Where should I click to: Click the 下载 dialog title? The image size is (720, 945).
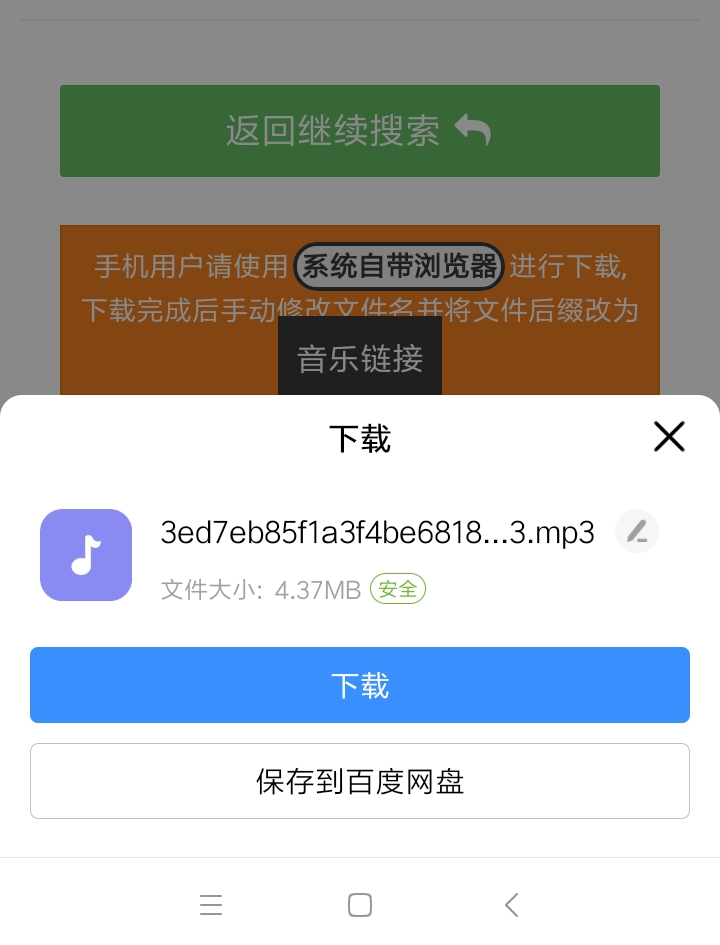tap(360, 439)
